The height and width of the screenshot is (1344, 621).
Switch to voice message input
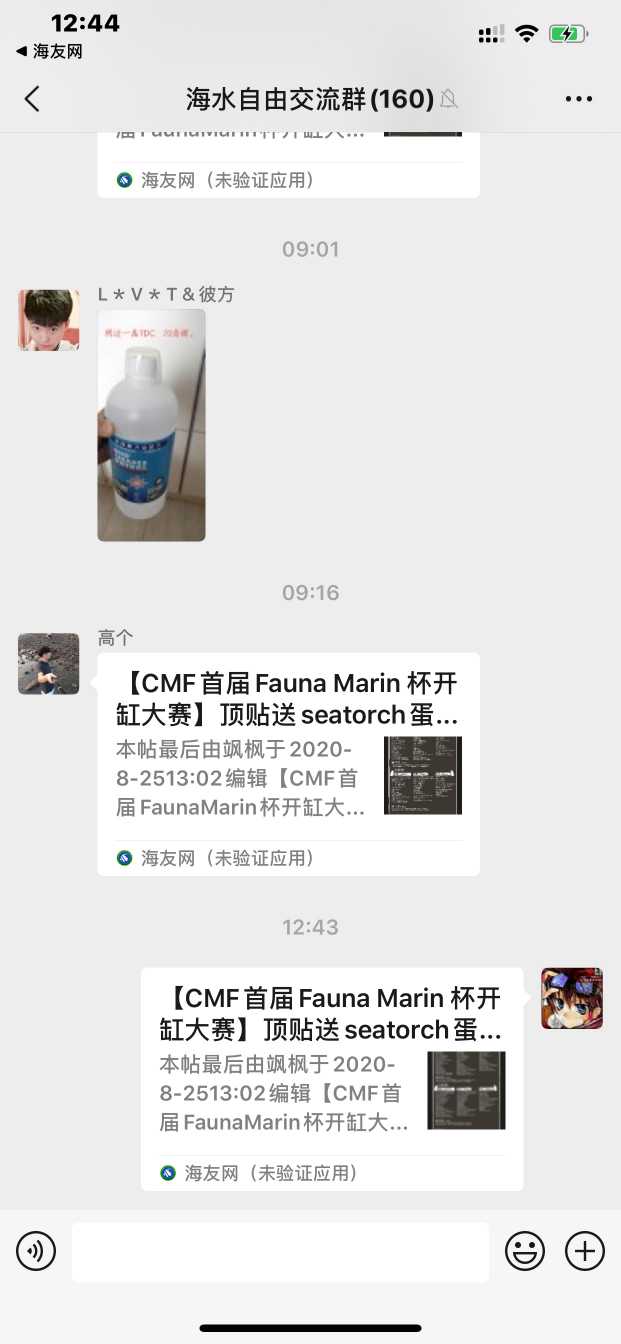(36, 1251)
